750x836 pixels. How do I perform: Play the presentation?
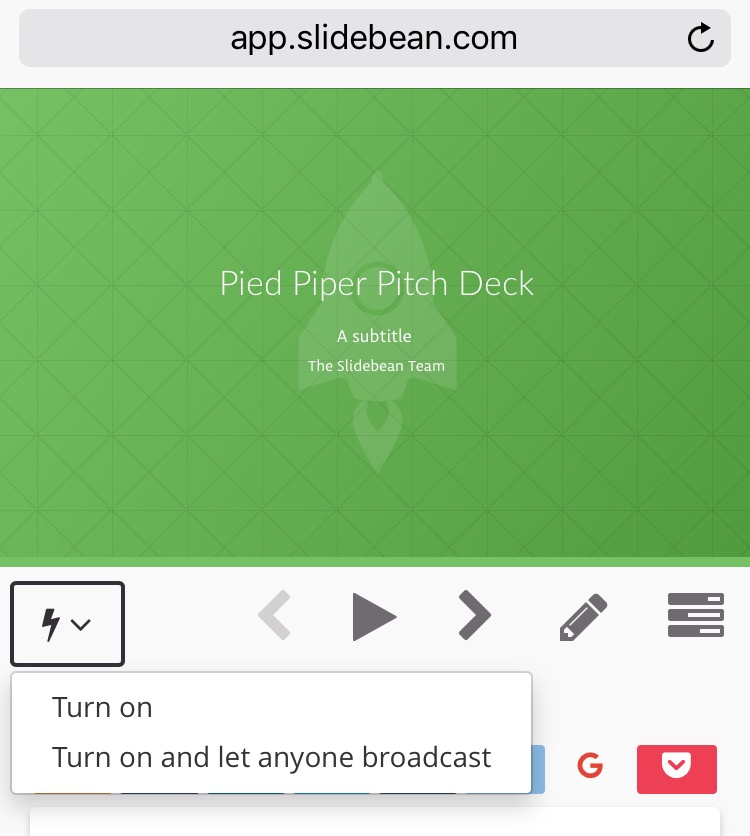pyautogui.click(x=375, y=616)
